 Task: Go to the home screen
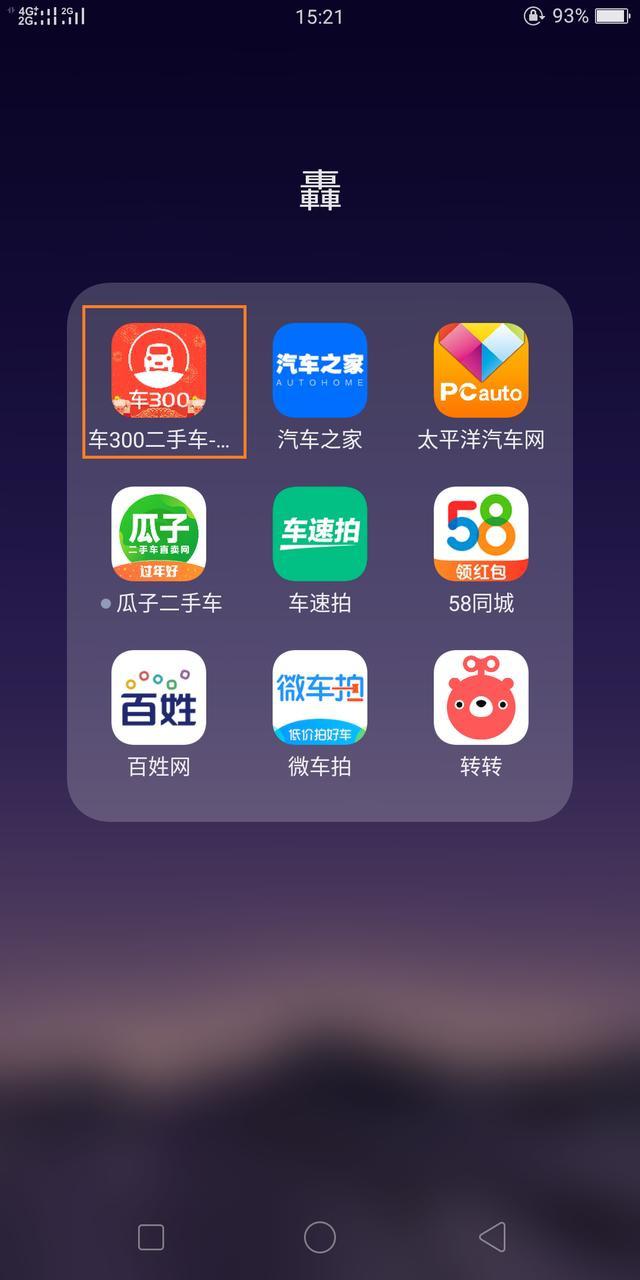click(x=320, y=1237)
